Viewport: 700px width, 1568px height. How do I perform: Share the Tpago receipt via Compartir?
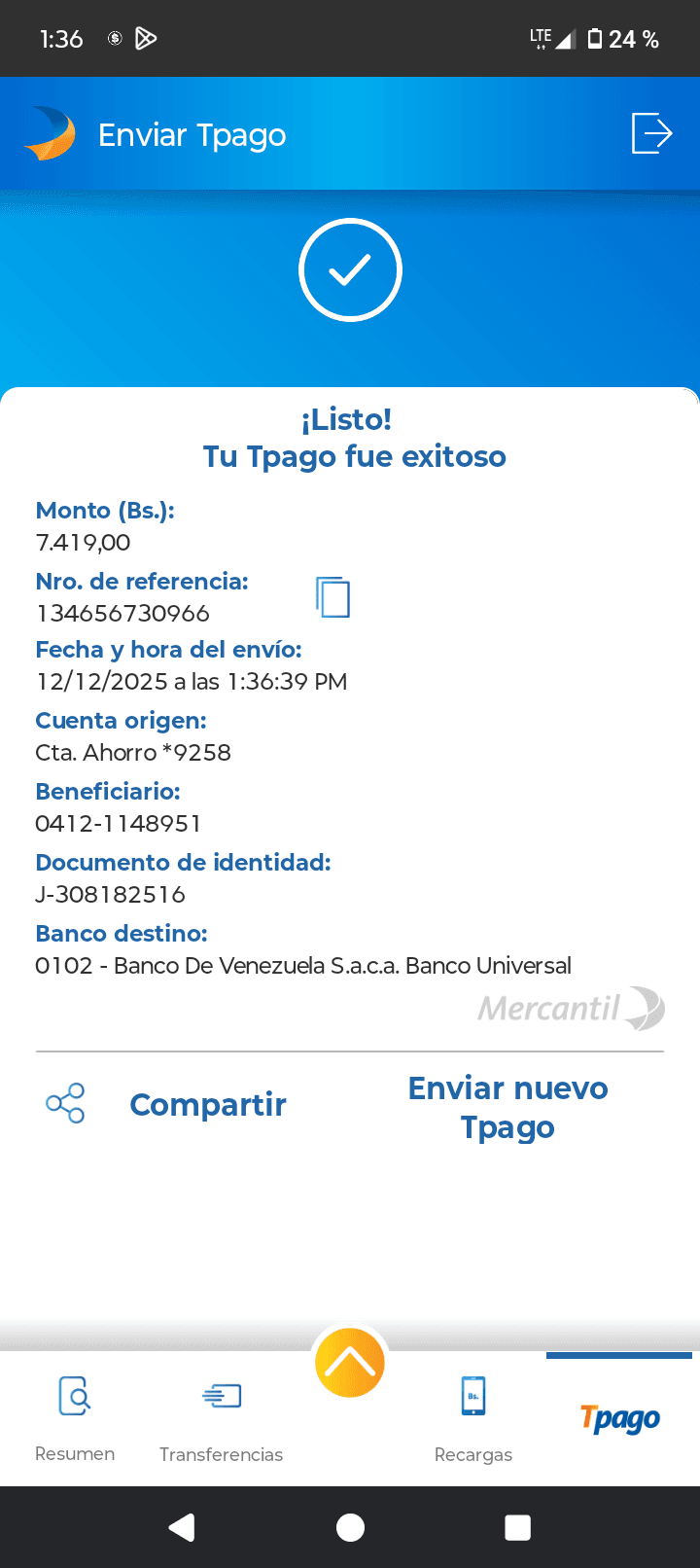point(166,1105)
